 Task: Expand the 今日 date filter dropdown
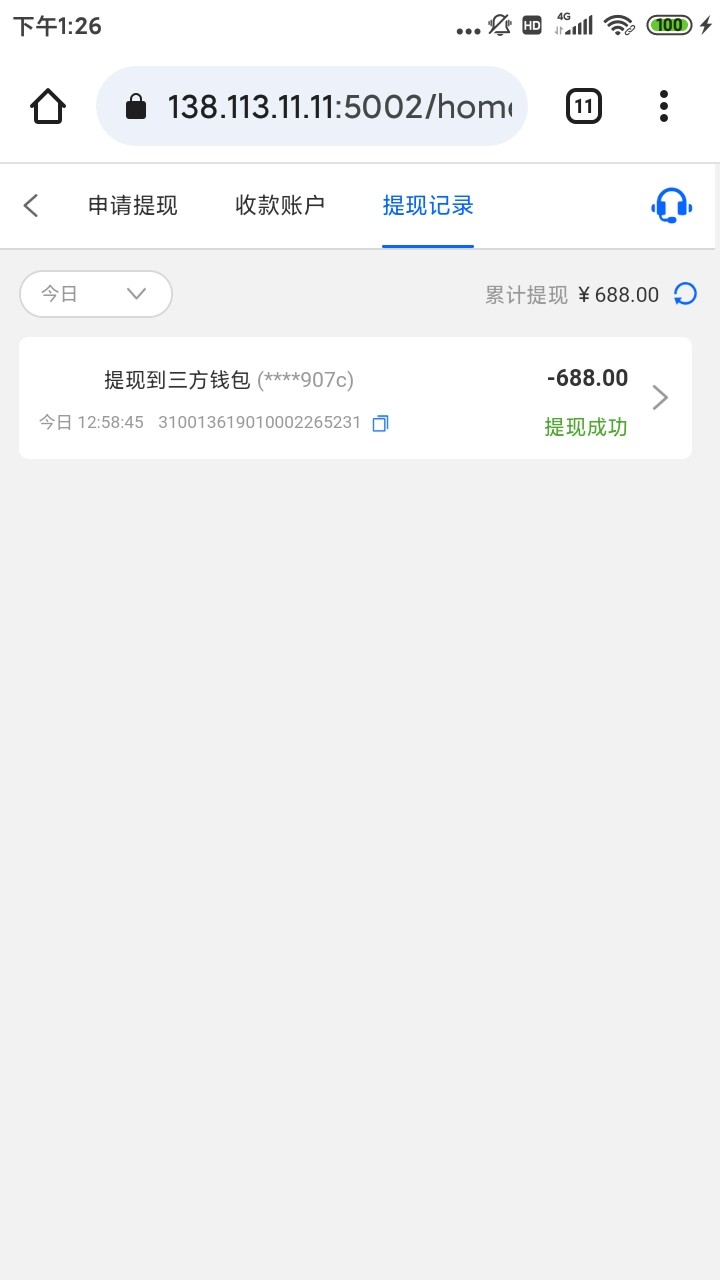(96, 294)
